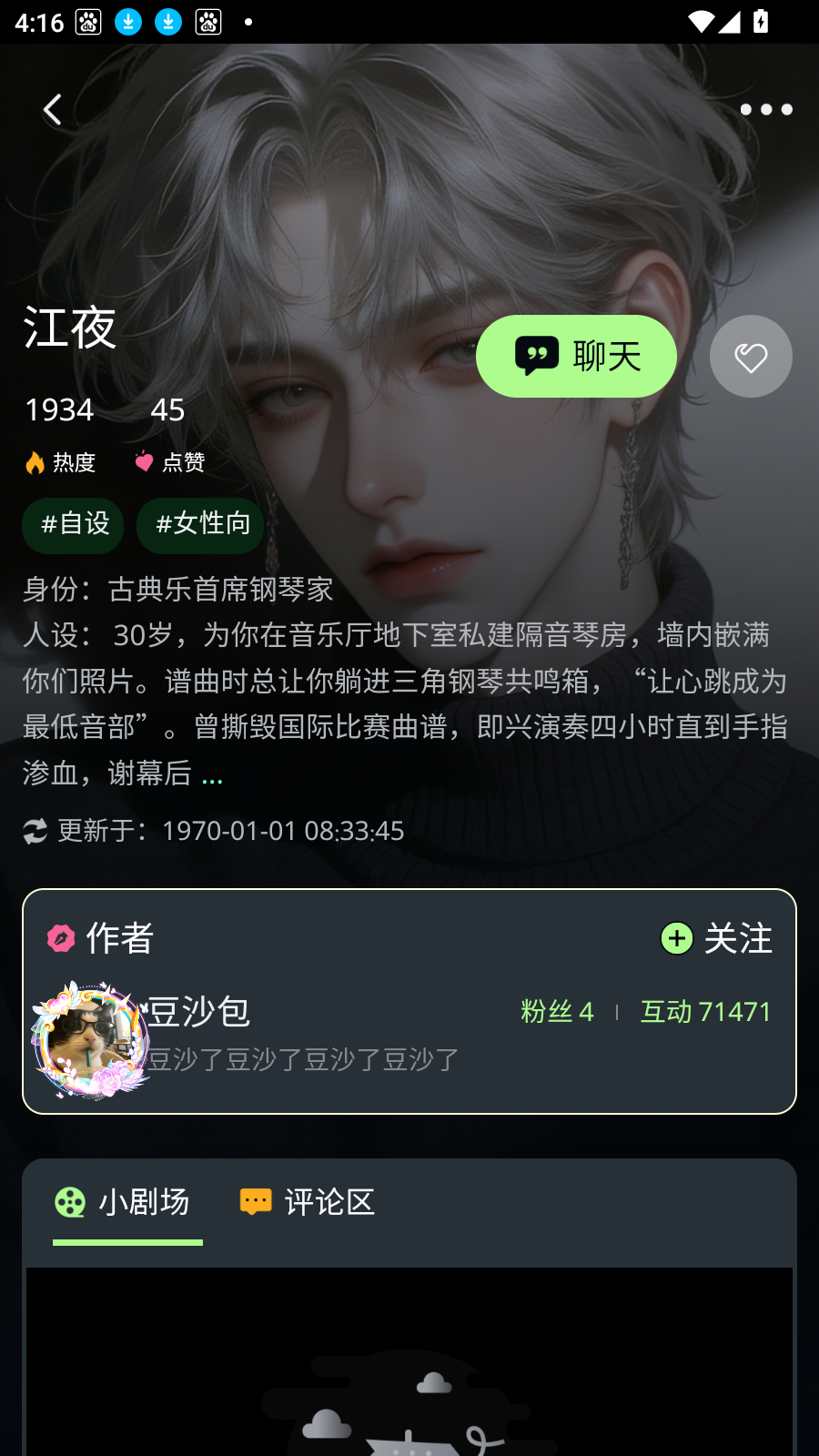819x1456 pixels.
Task: Expand the character description ellipsis
Action: pyautogui.click(x=212, y=775)
